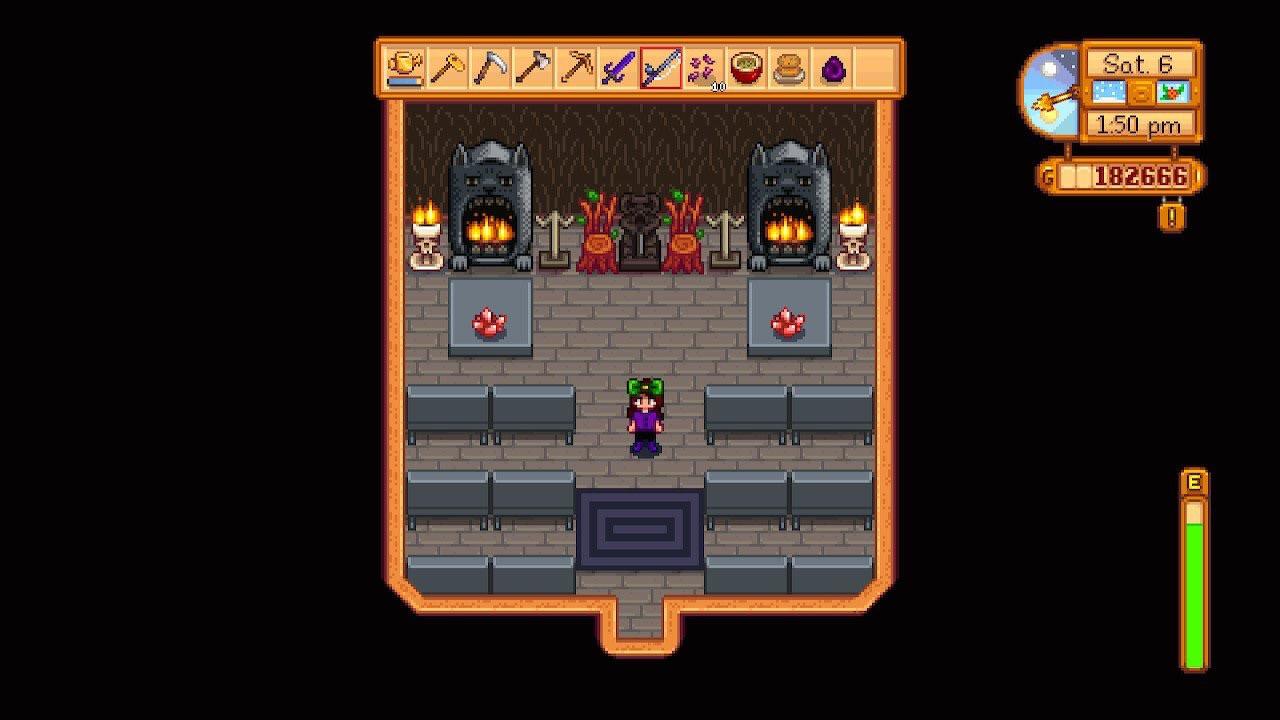The width and height of the screenshot is (1280, 720).
Task: Select the gold watering can in toolbar
Action: click(x=404, y=68)
